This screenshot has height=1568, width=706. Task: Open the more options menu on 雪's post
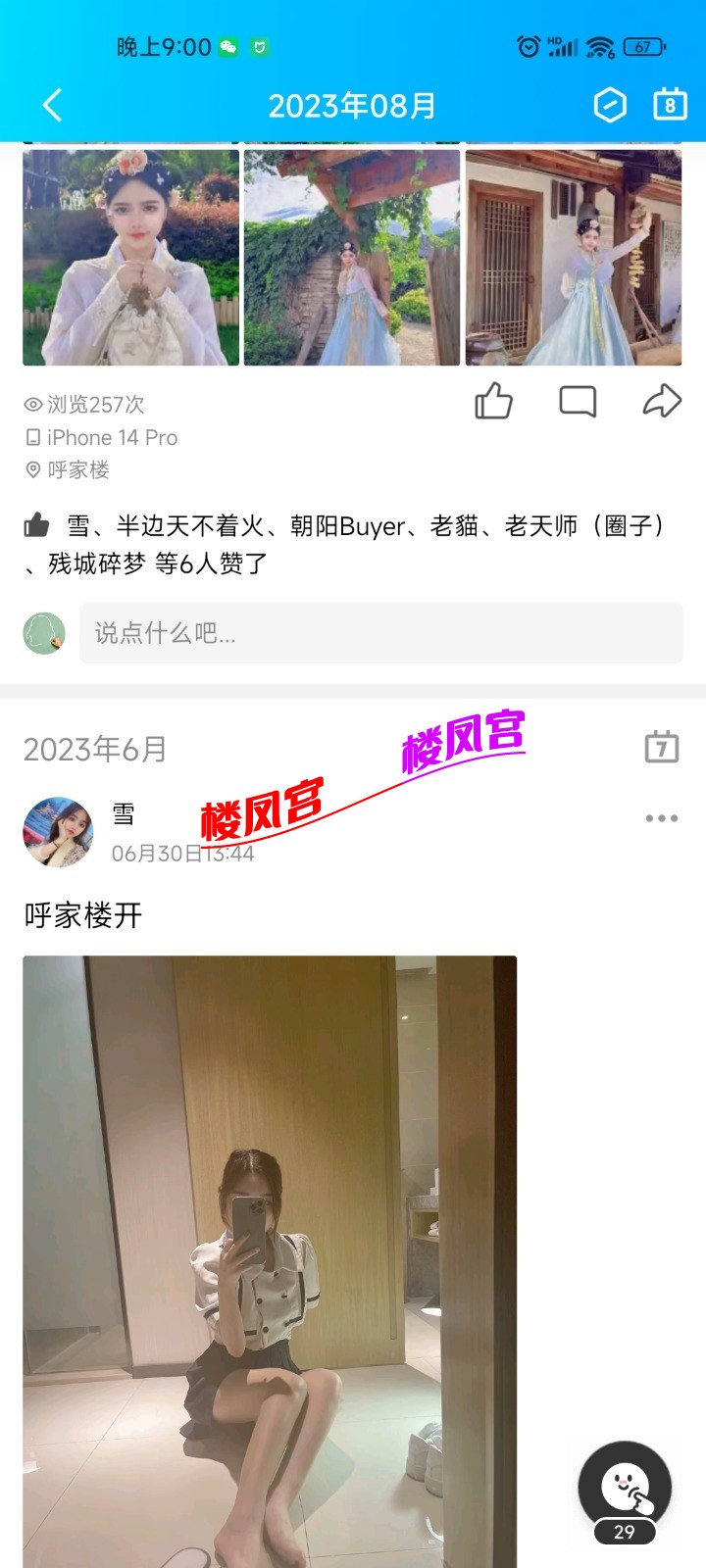[x=662, y=816]
